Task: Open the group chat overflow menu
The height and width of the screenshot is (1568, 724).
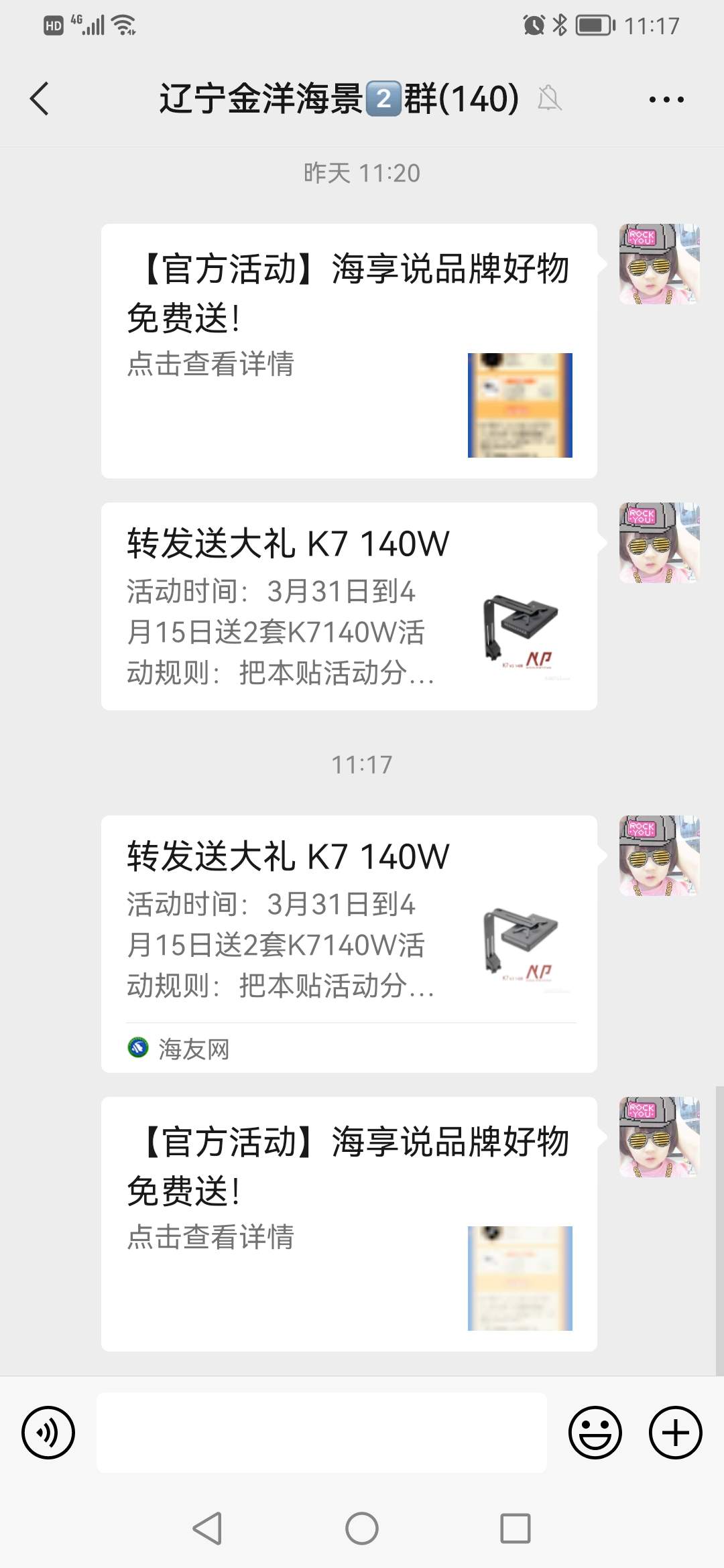Action: (x=666, y=99)
